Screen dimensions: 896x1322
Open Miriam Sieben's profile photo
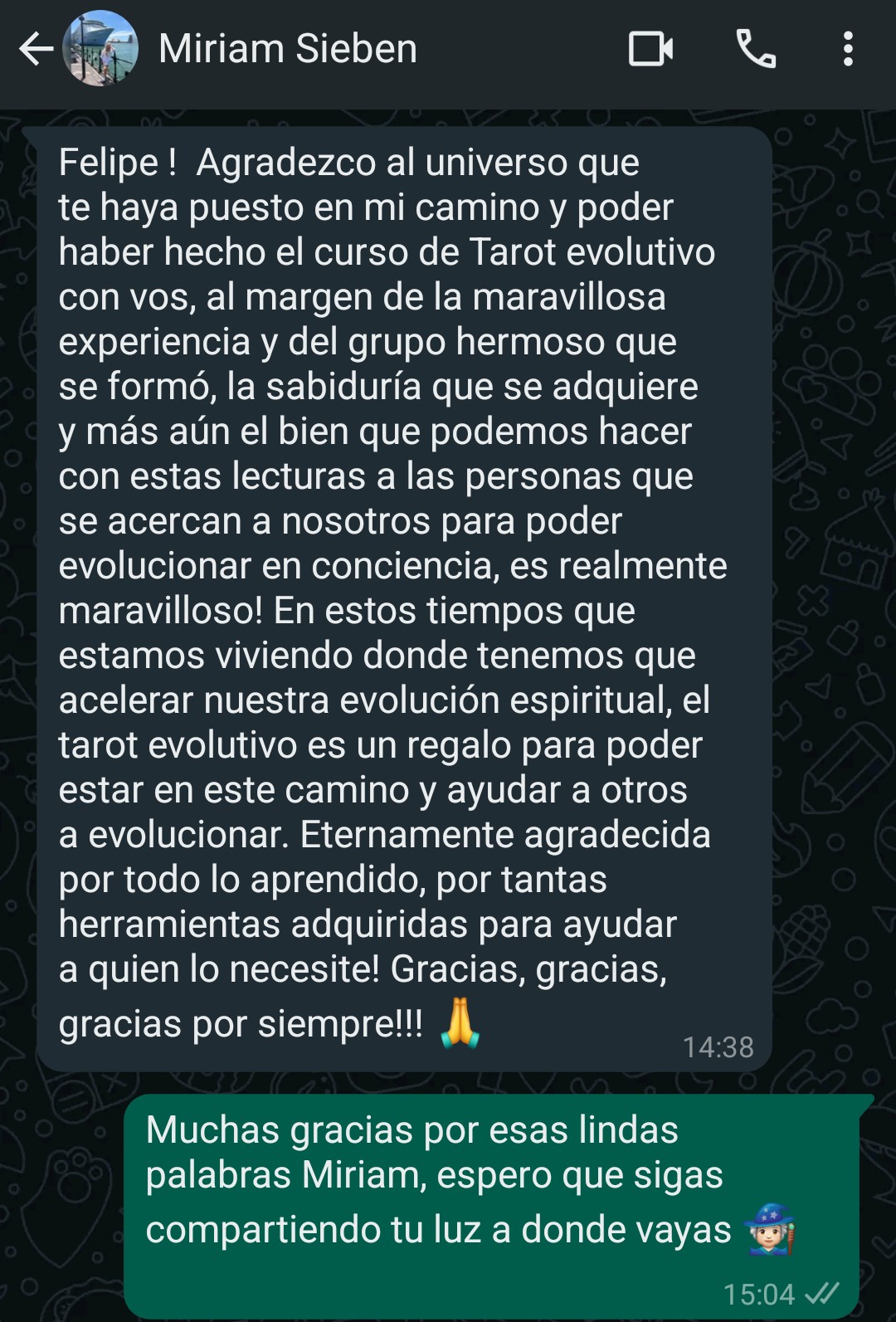click(x=100, y=49)
